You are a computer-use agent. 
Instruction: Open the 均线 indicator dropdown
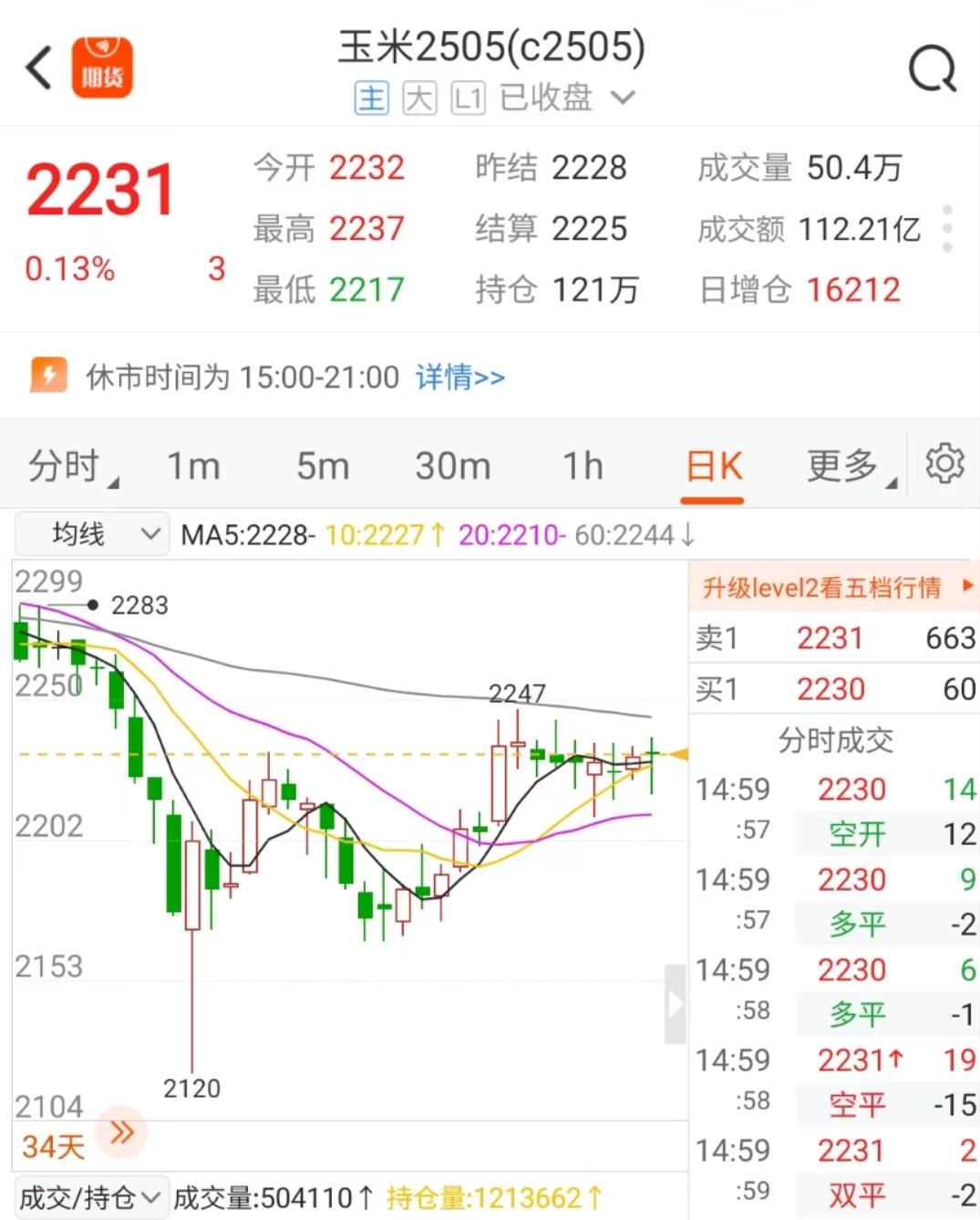click(91, 533)
